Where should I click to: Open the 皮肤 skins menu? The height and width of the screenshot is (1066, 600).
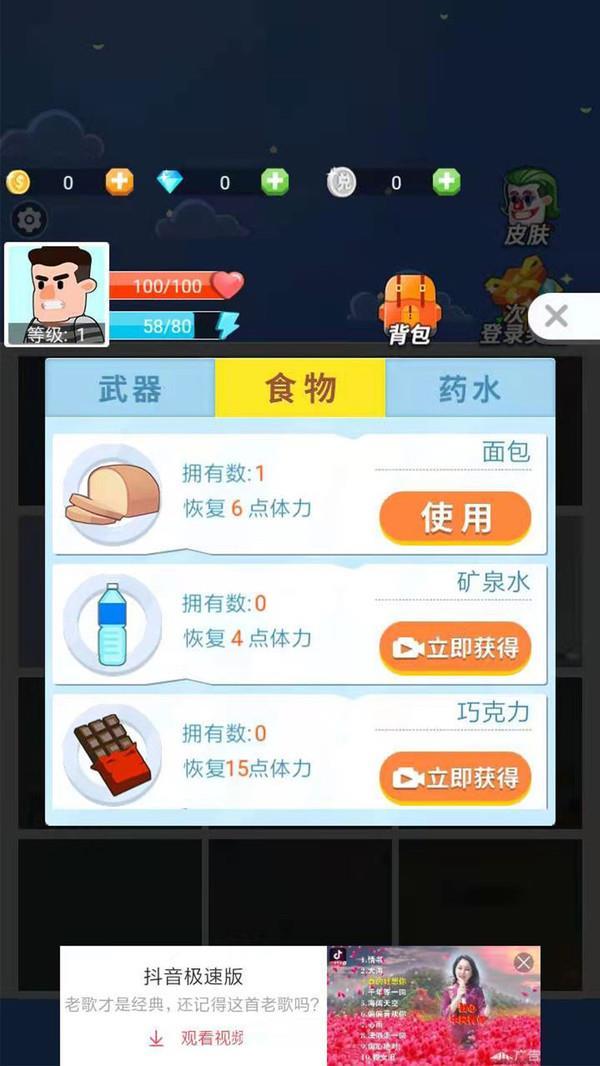527,207
